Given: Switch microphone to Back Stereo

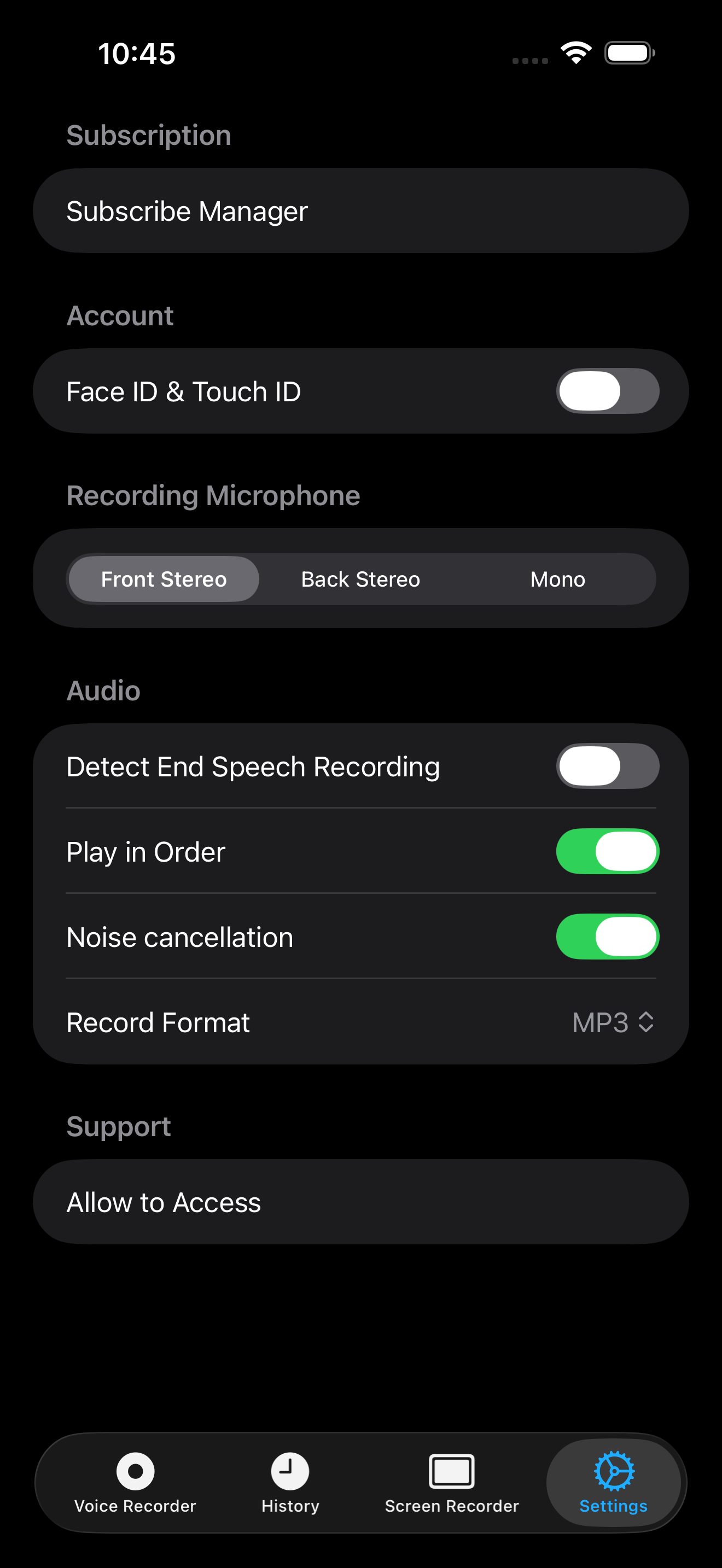Looking at the screenshot, I should (x=360, y=579).
